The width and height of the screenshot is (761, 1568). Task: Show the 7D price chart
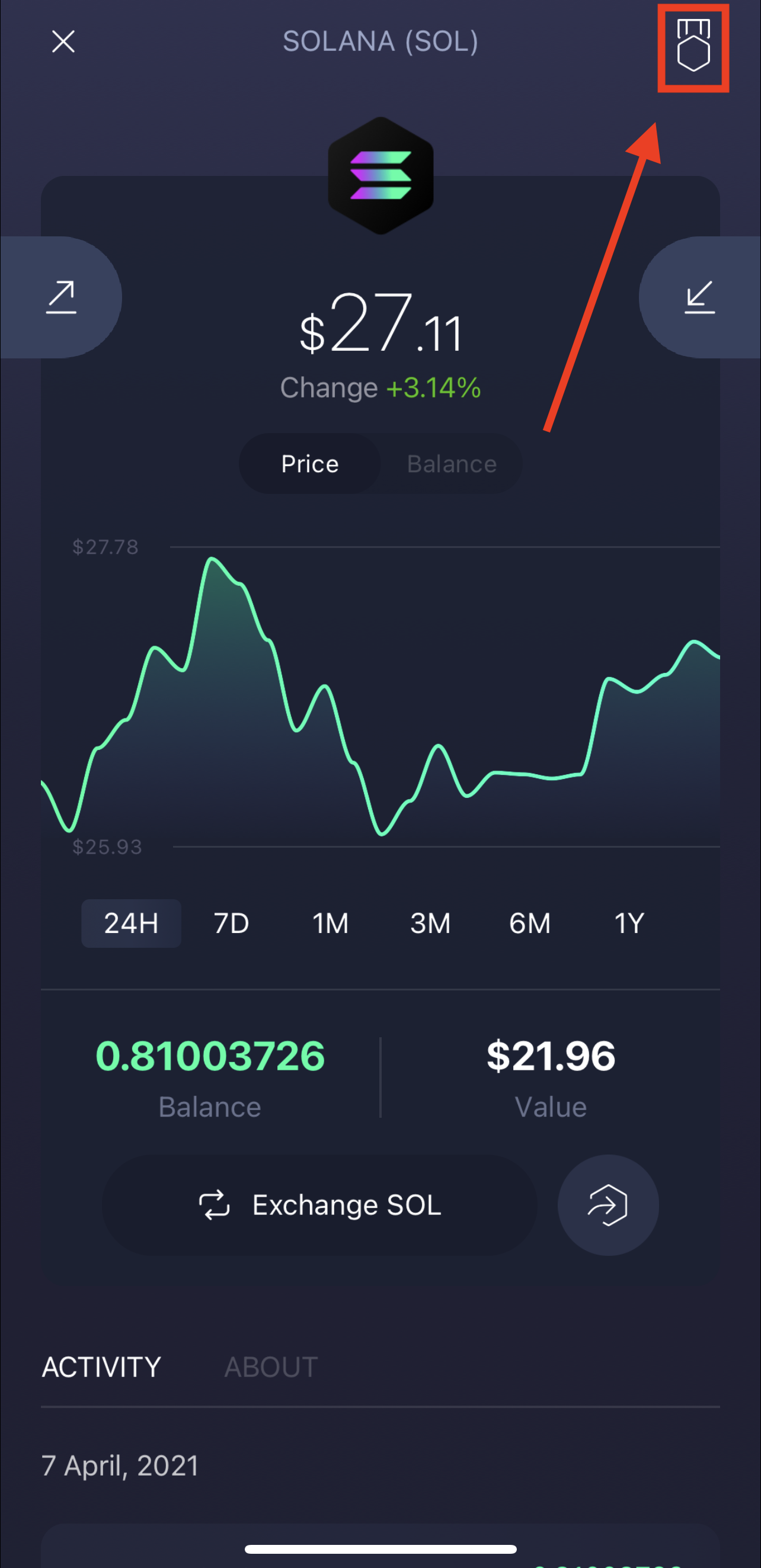[231, 924]
